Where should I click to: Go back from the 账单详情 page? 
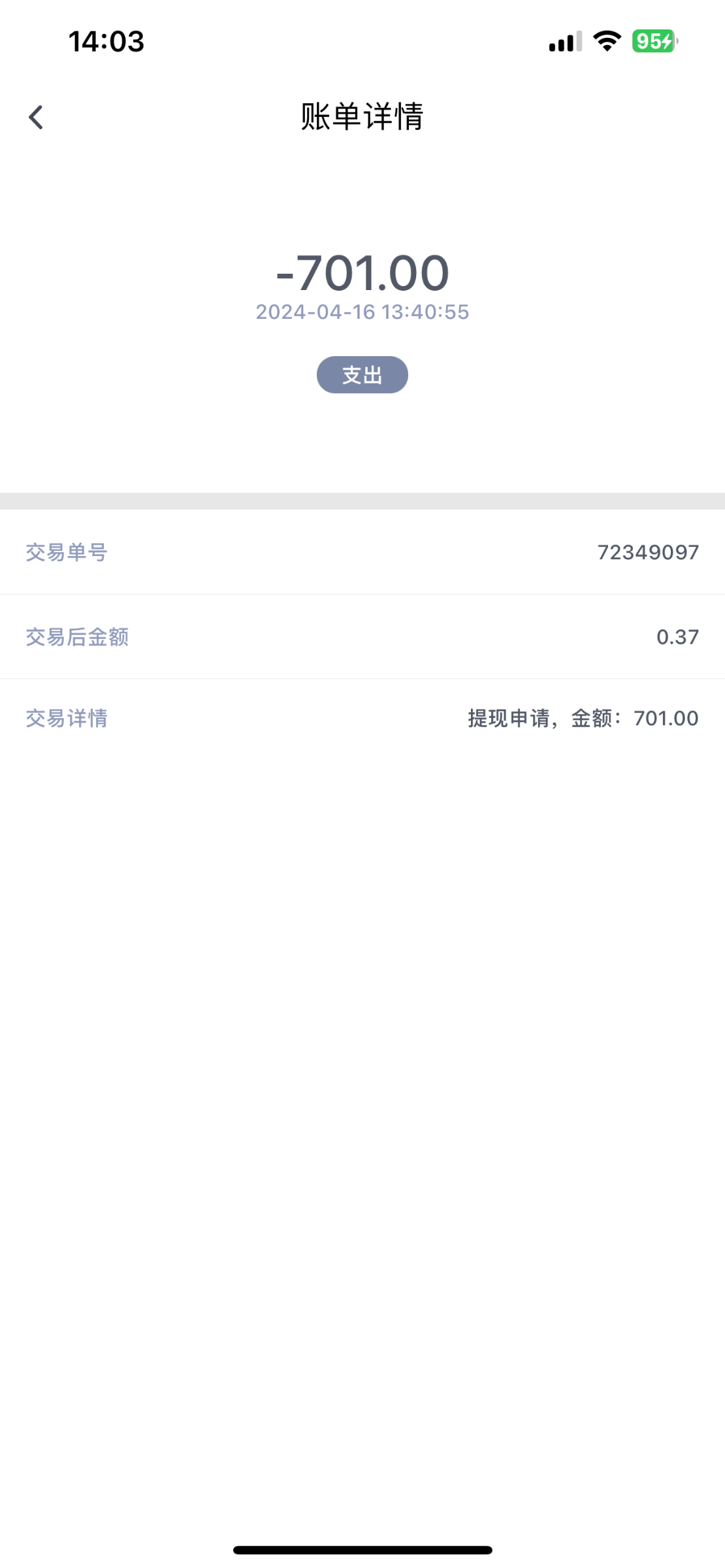36,118
